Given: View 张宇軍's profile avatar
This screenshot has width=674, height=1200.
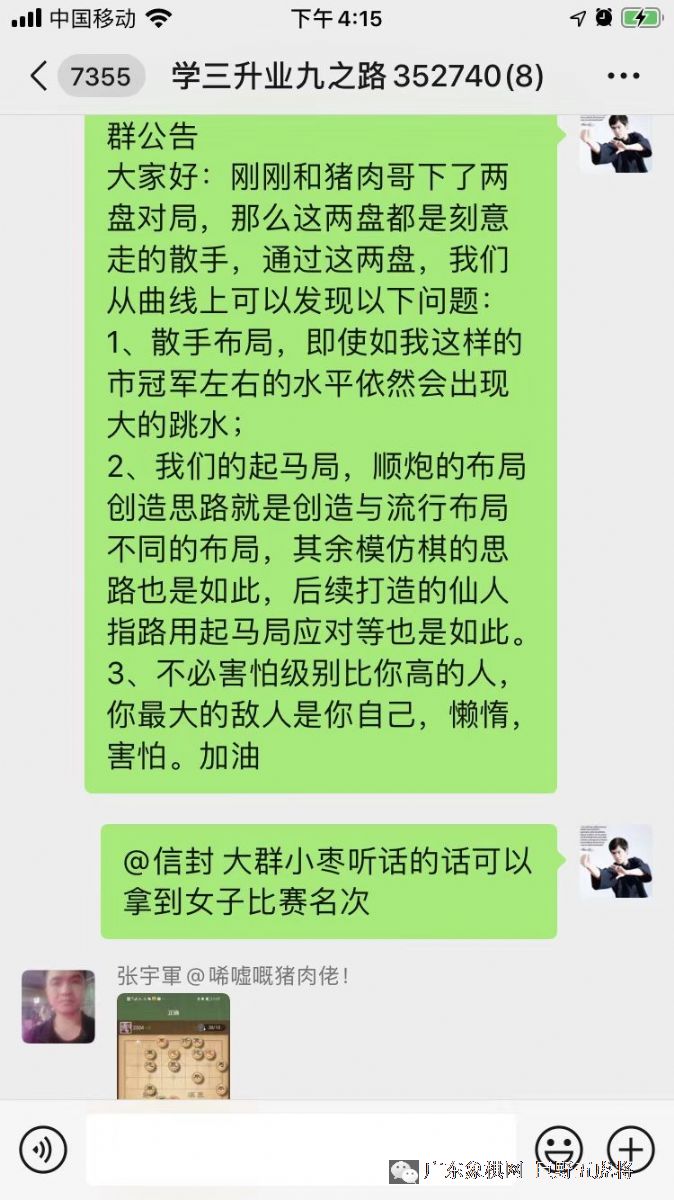Looking at the screenshot, I should tap(58, 1005).
